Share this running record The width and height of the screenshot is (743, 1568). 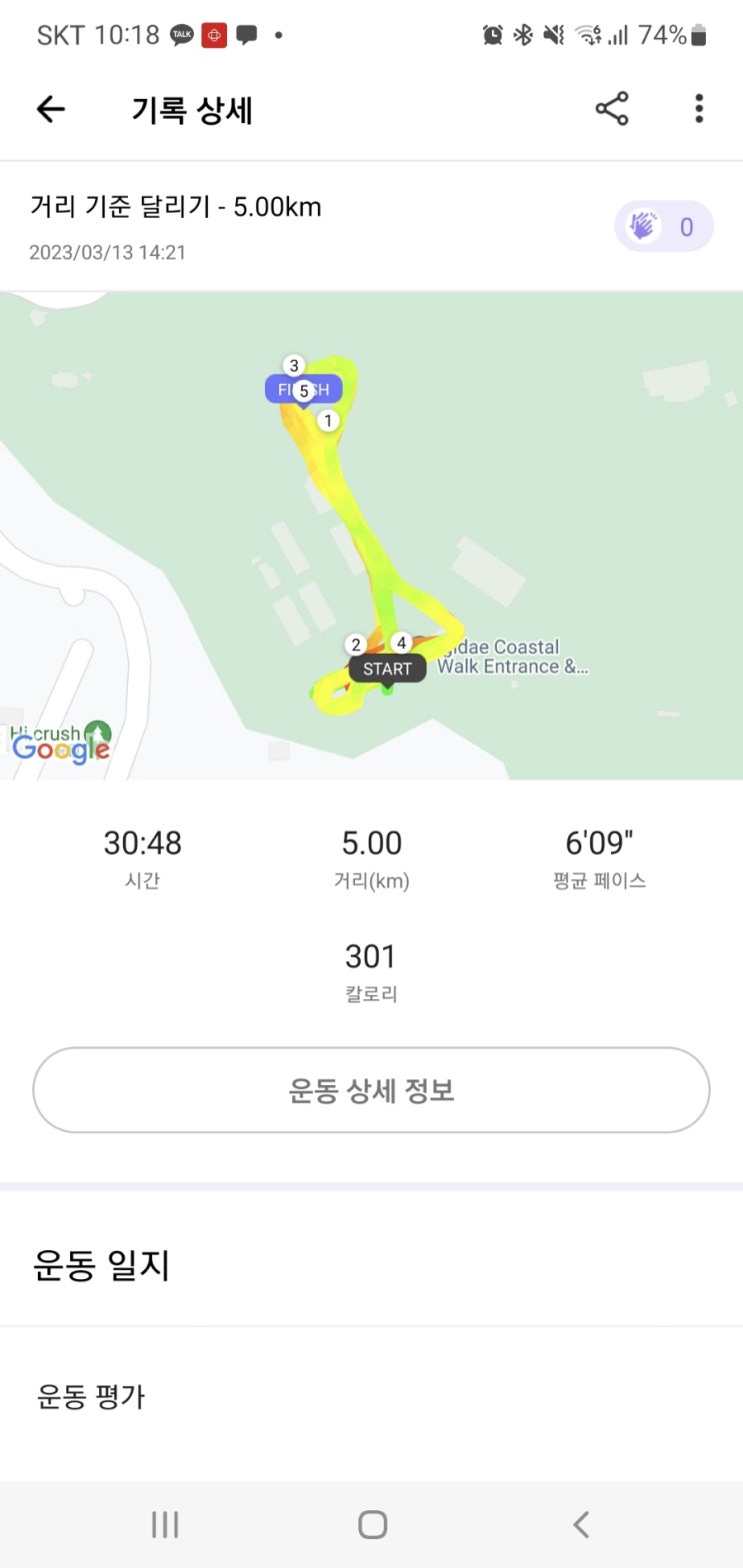[x=612, y=109]
